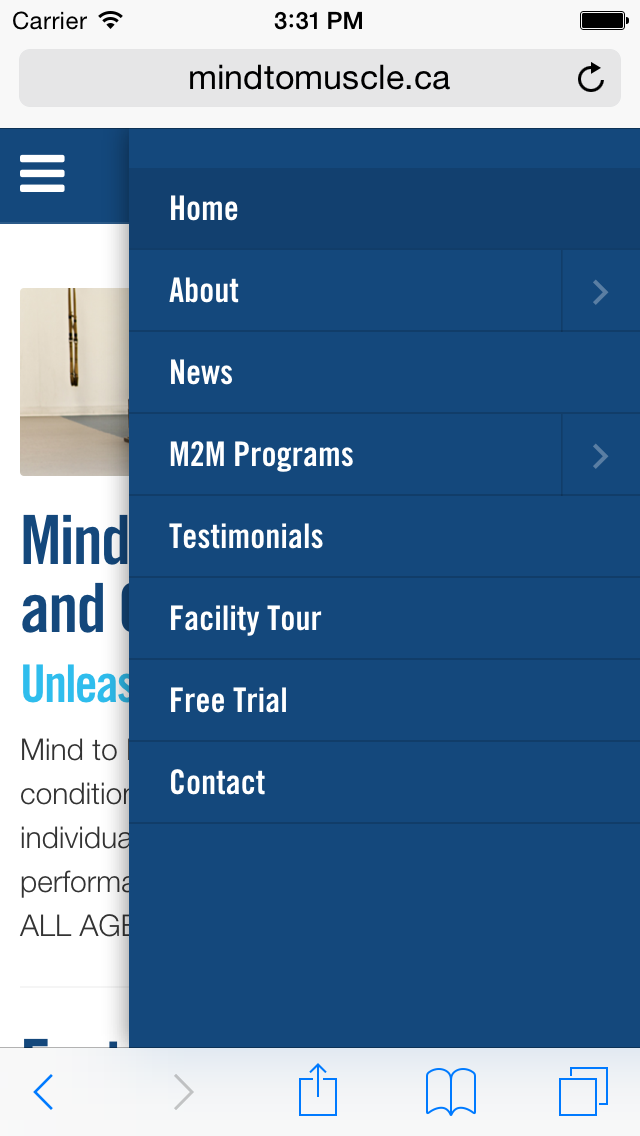Share this page
Screen dimensions: 640x1136
coord(318,1090)
